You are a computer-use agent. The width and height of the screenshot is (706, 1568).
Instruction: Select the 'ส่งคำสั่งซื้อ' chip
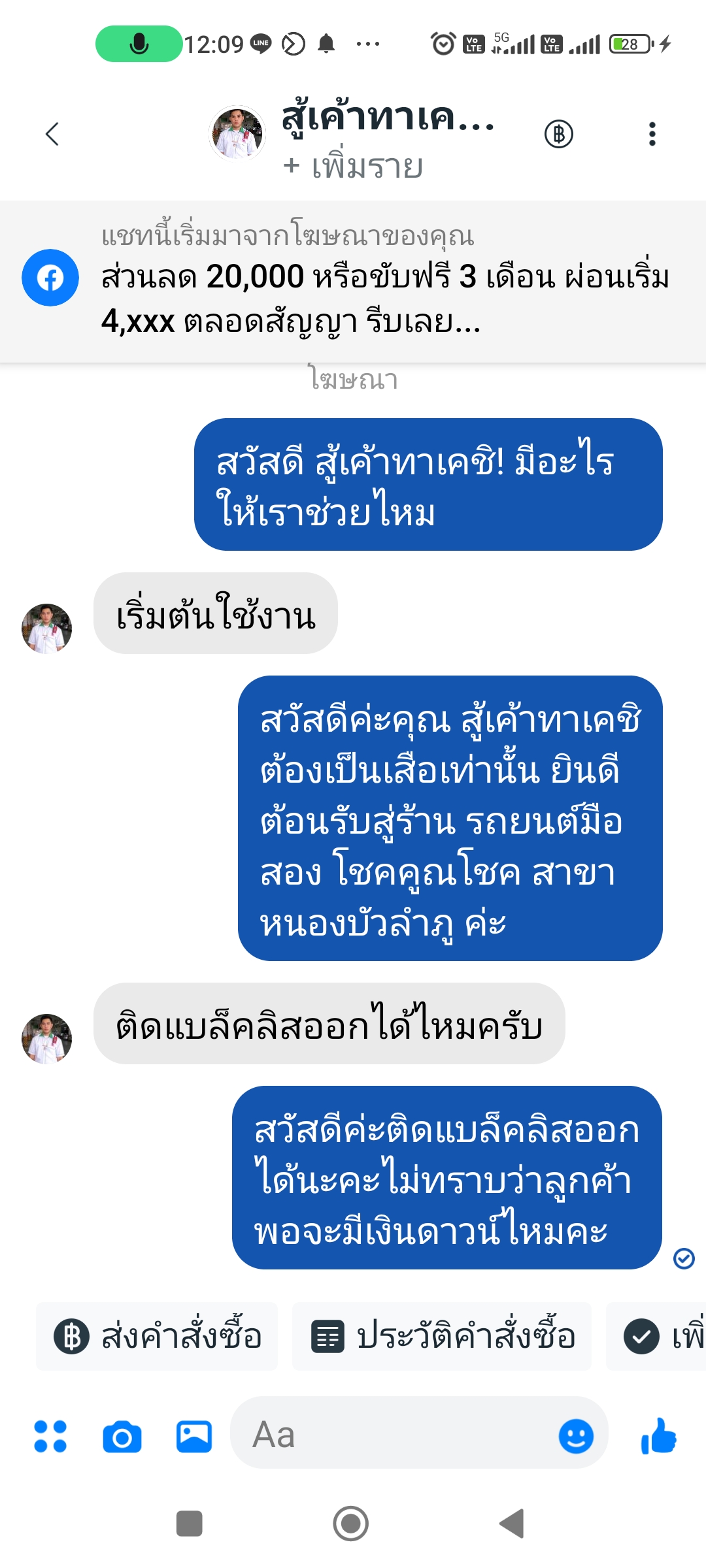pos(157,1336)
